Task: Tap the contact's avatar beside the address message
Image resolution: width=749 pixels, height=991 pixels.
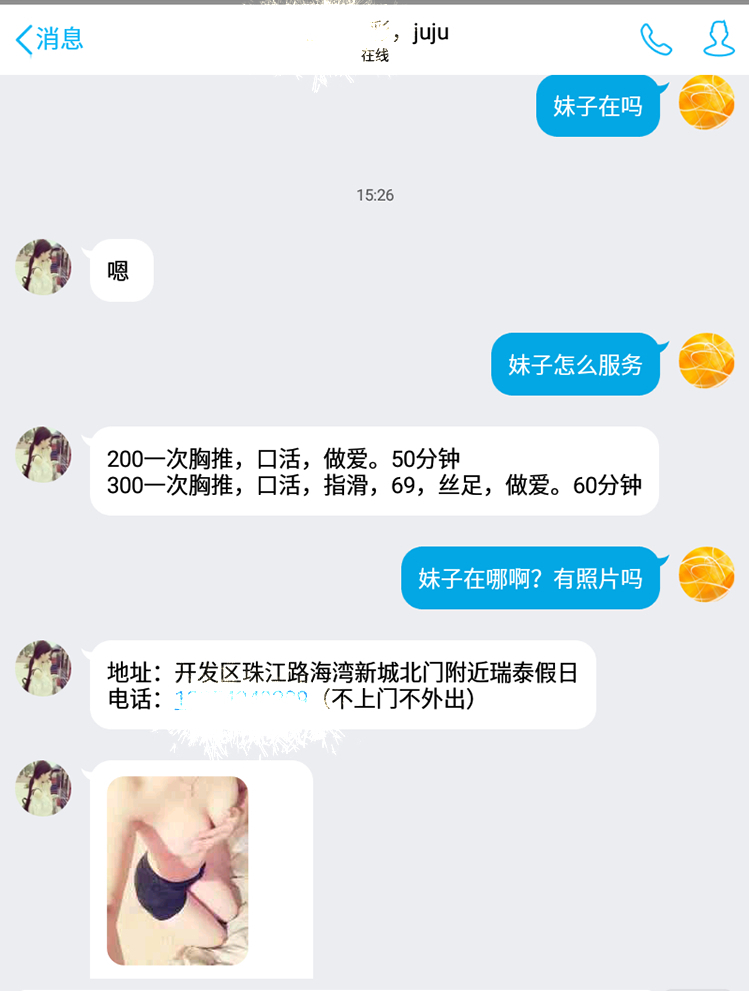Action: (42, 665)
